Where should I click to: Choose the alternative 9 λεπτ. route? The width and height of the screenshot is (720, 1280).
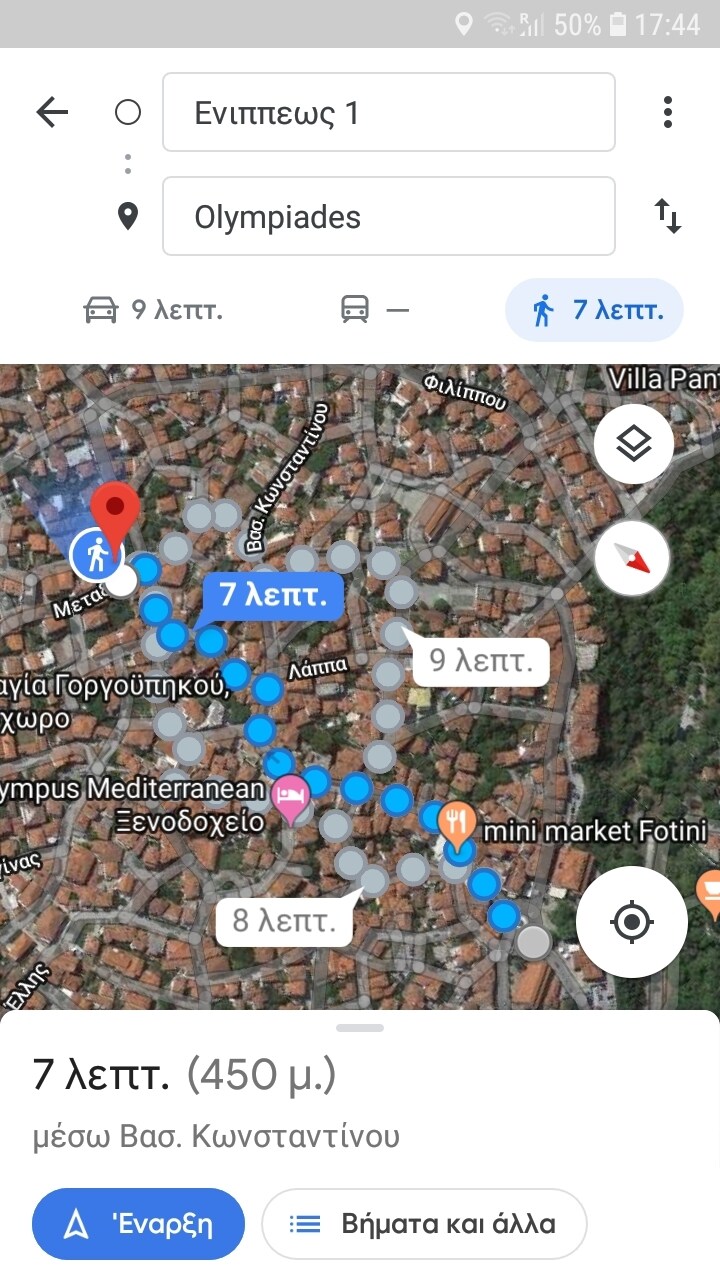coord(481,661)
